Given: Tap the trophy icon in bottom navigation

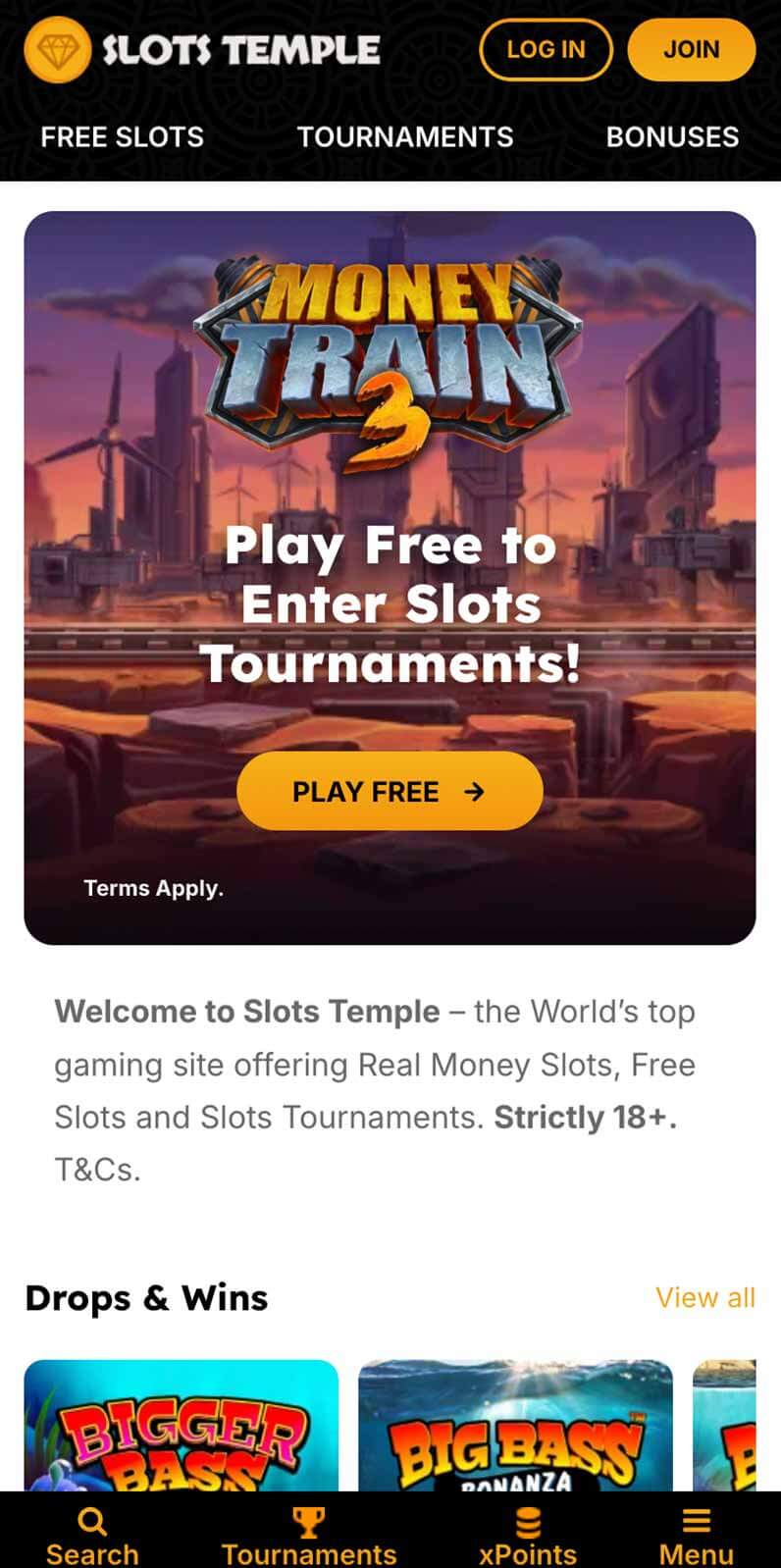Looking at the screenshot, I should pos(308,1520).
